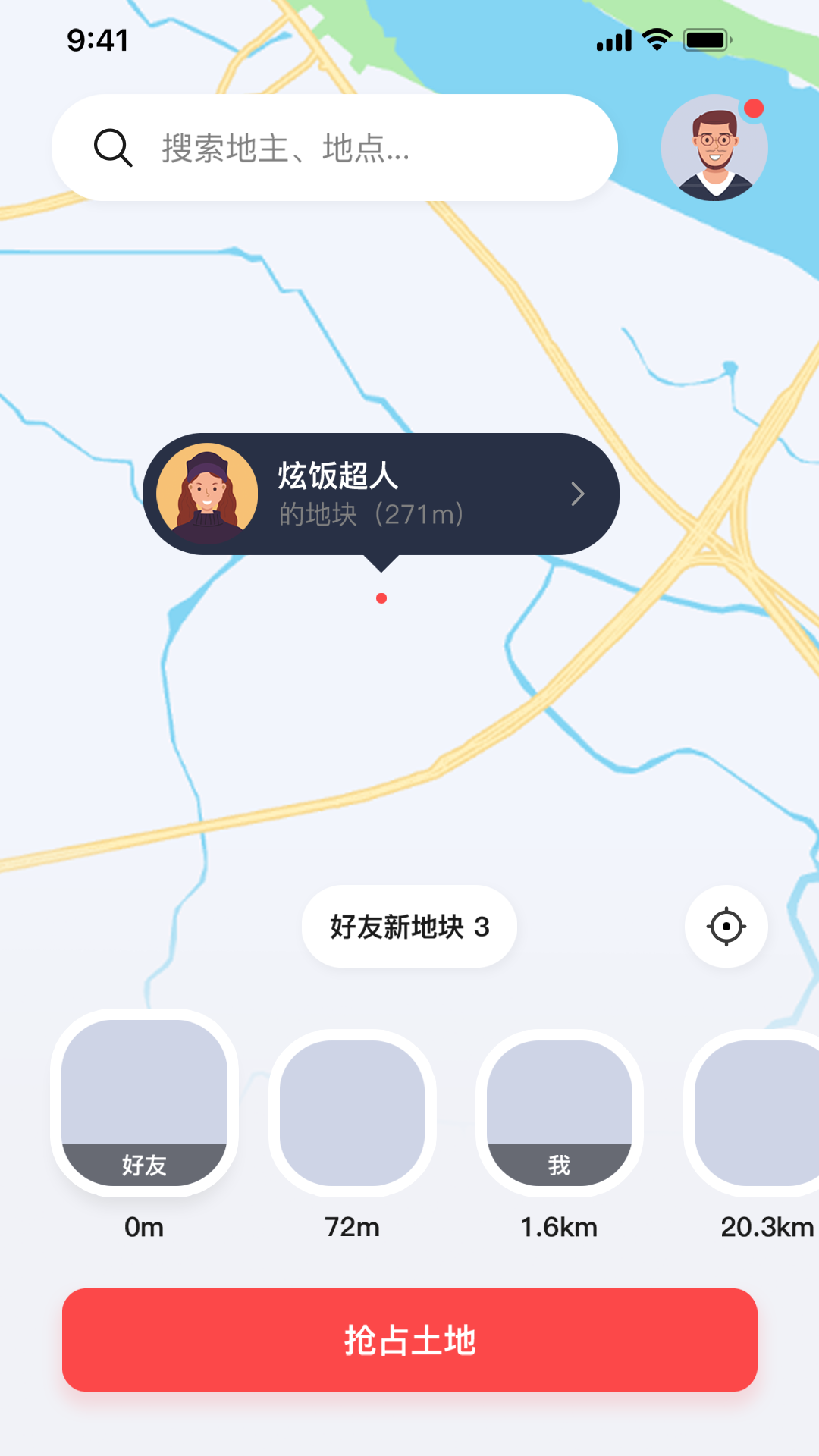Click the search magnifier icon
The height and width of the screenshot is (1456, 819).
112,148
